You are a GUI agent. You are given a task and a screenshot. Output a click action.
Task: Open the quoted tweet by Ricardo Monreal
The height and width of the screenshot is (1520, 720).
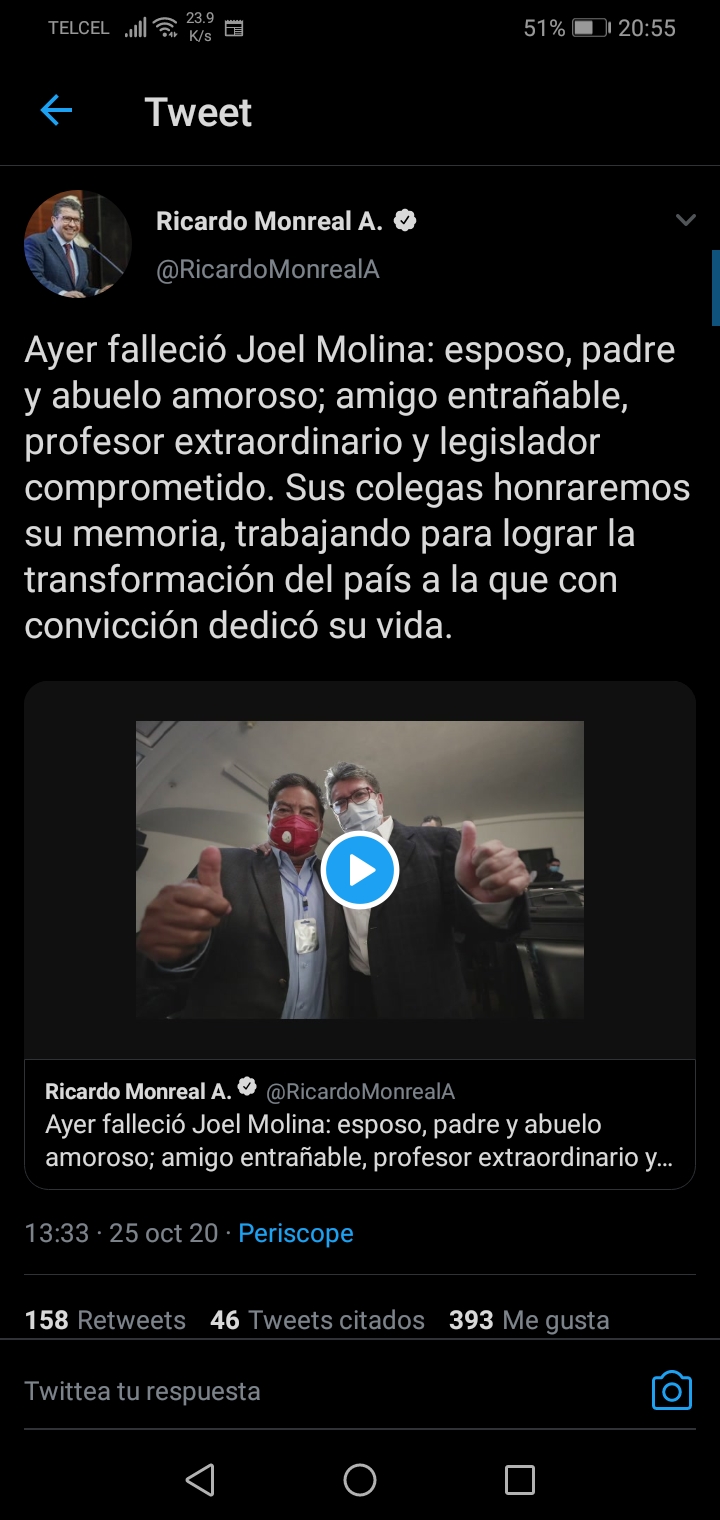[x=358, y=1124]
